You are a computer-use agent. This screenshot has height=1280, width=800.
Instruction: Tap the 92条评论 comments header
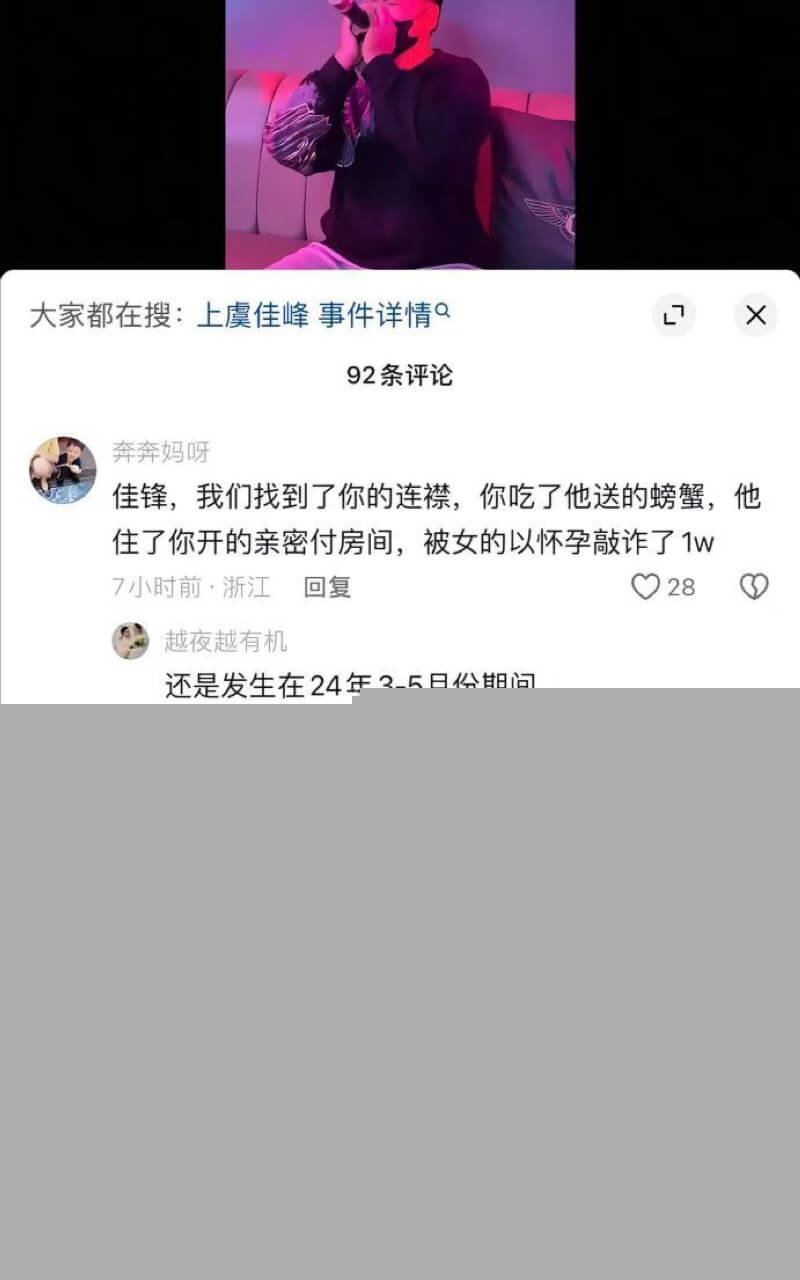pos(400,376)
